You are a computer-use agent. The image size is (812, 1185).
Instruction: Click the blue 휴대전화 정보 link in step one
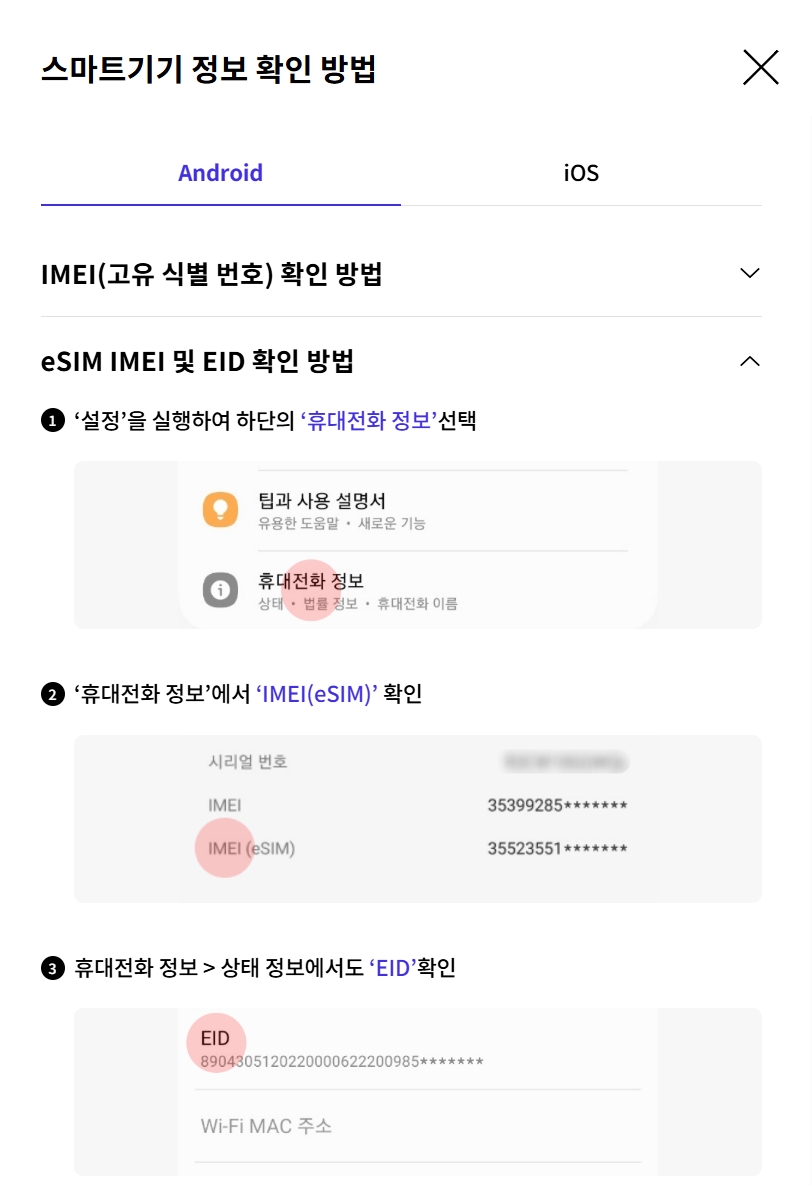point(366,421)
